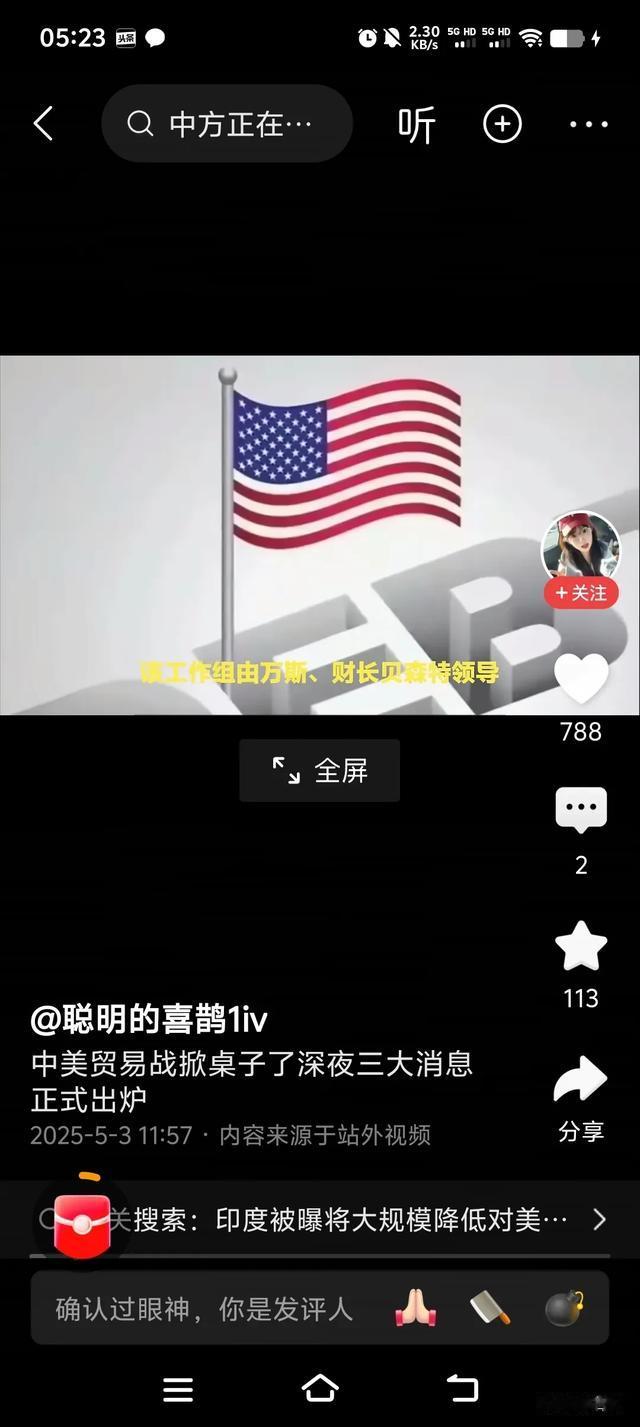Tap the 听 listen button

point(416,125)
